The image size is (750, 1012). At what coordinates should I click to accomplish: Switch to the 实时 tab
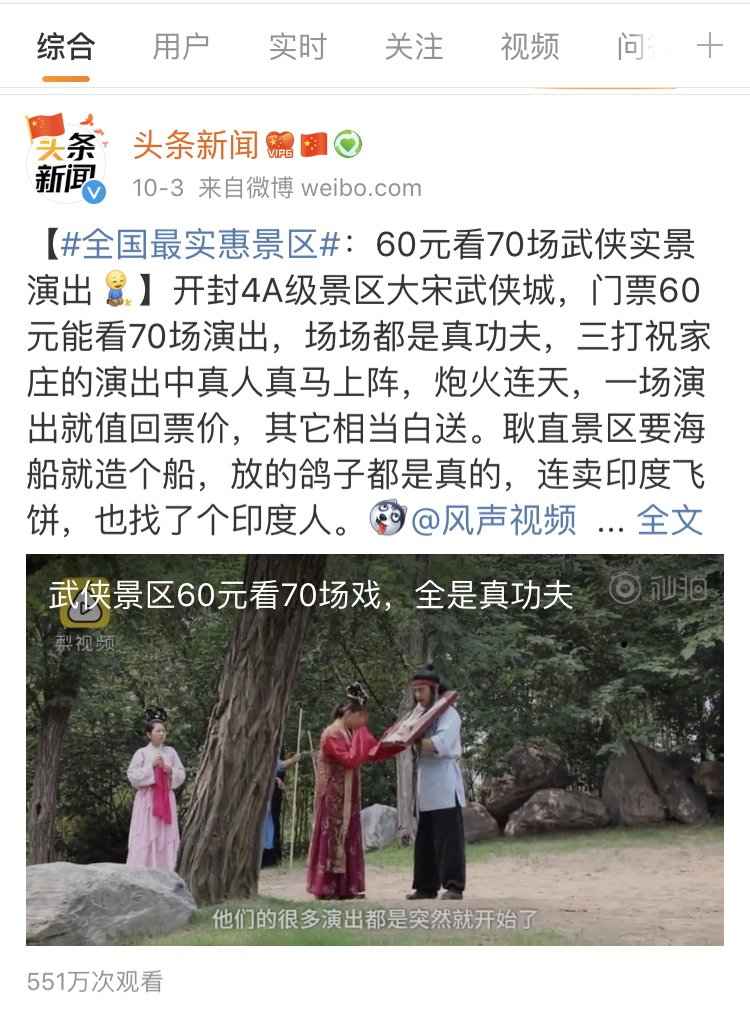(297, 46)
